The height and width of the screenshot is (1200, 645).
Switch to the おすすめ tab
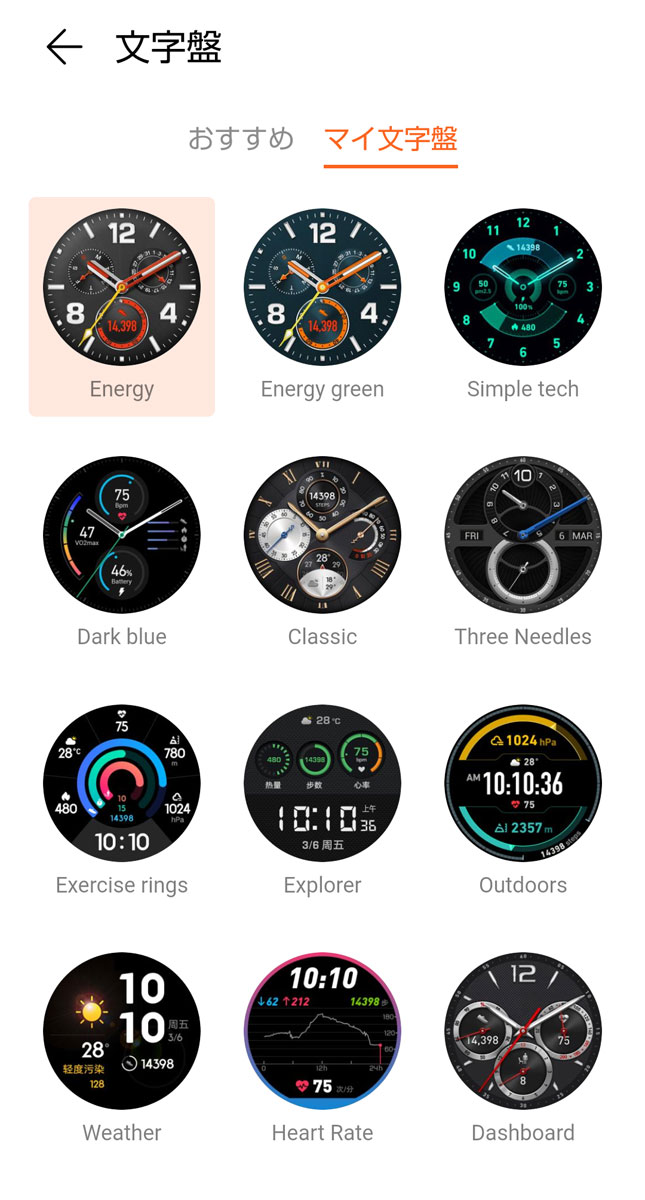(241, 138)
